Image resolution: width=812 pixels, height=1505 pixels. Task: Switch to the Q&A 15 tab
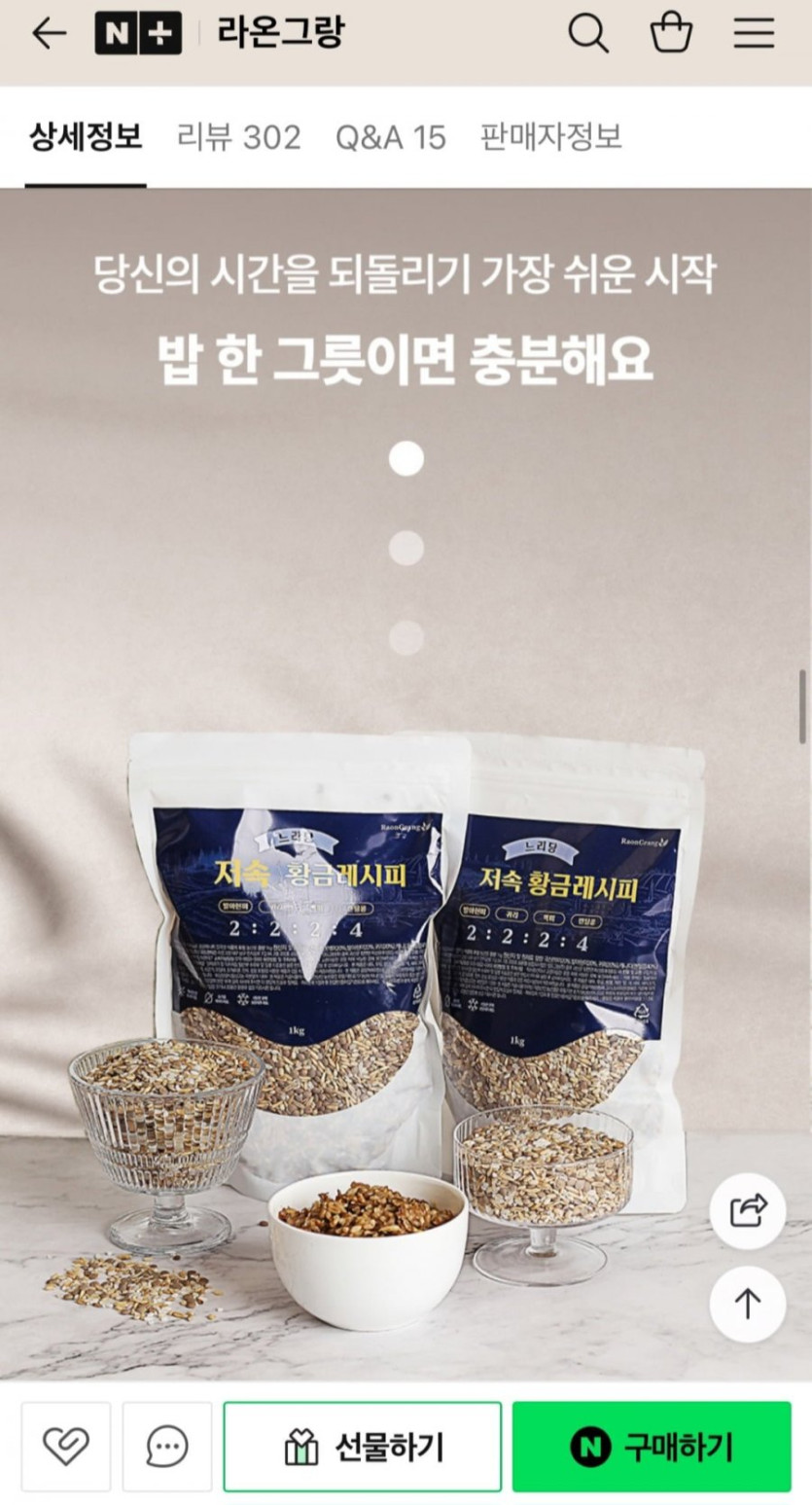click(390, 137)
